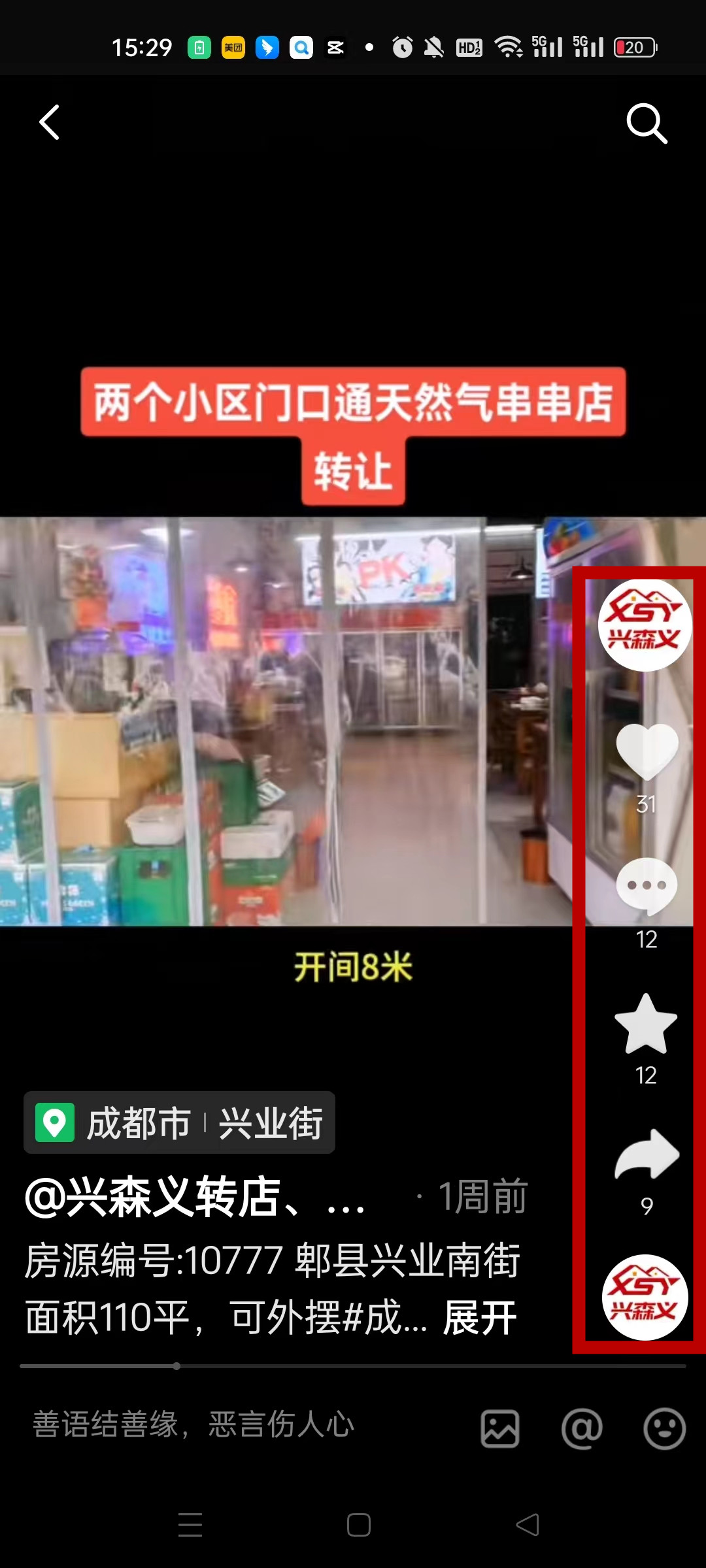Open the comments with 12 replies

(647, 887)
